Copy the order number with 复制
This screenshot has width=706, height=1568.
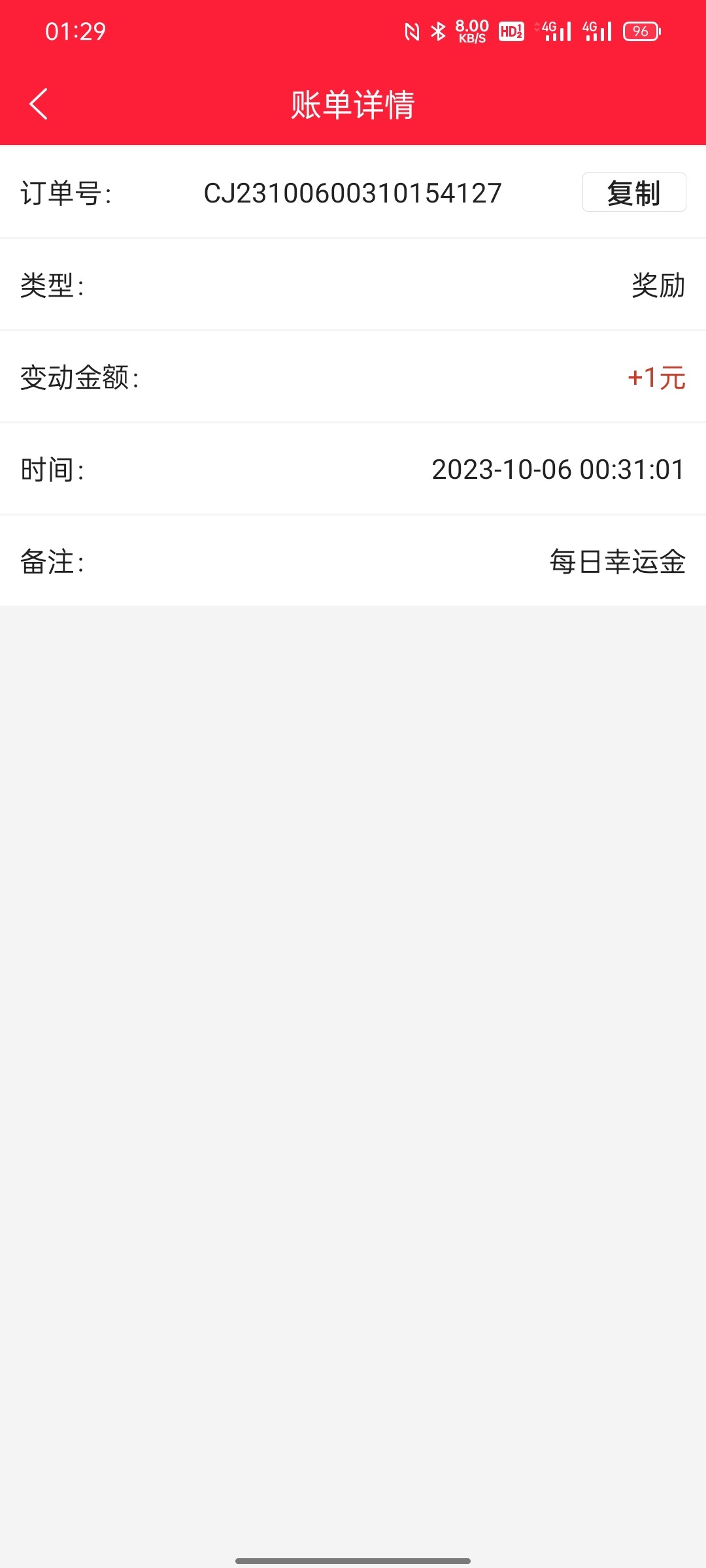pyautogui.click(x=633, y=193)
